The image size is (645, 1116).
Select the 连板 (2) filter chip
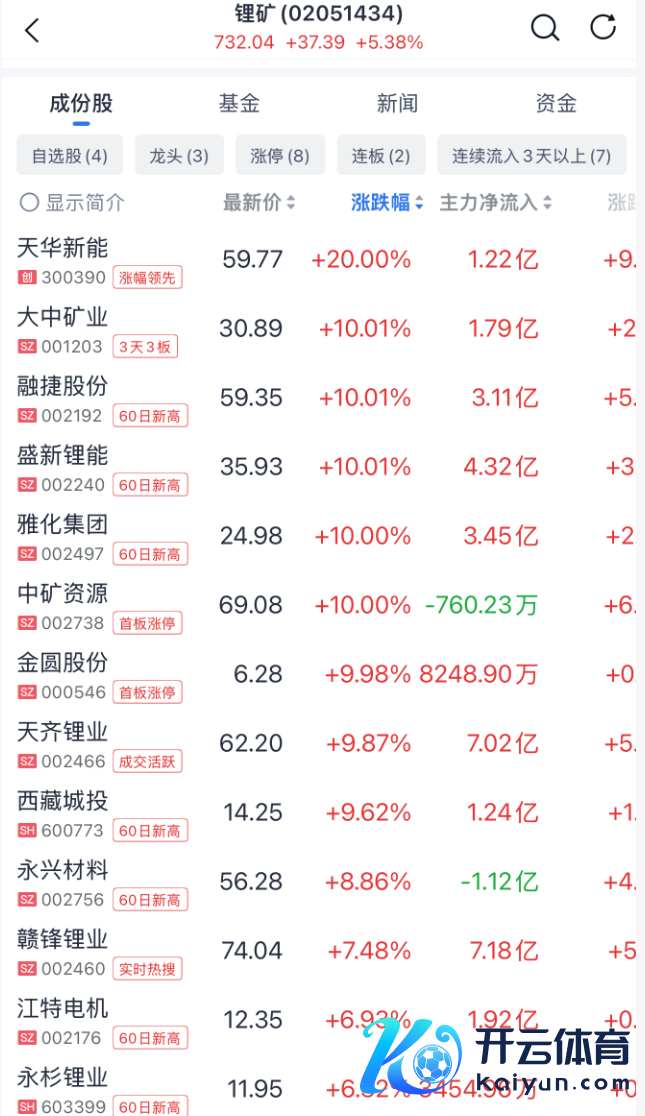click(381, 156)
